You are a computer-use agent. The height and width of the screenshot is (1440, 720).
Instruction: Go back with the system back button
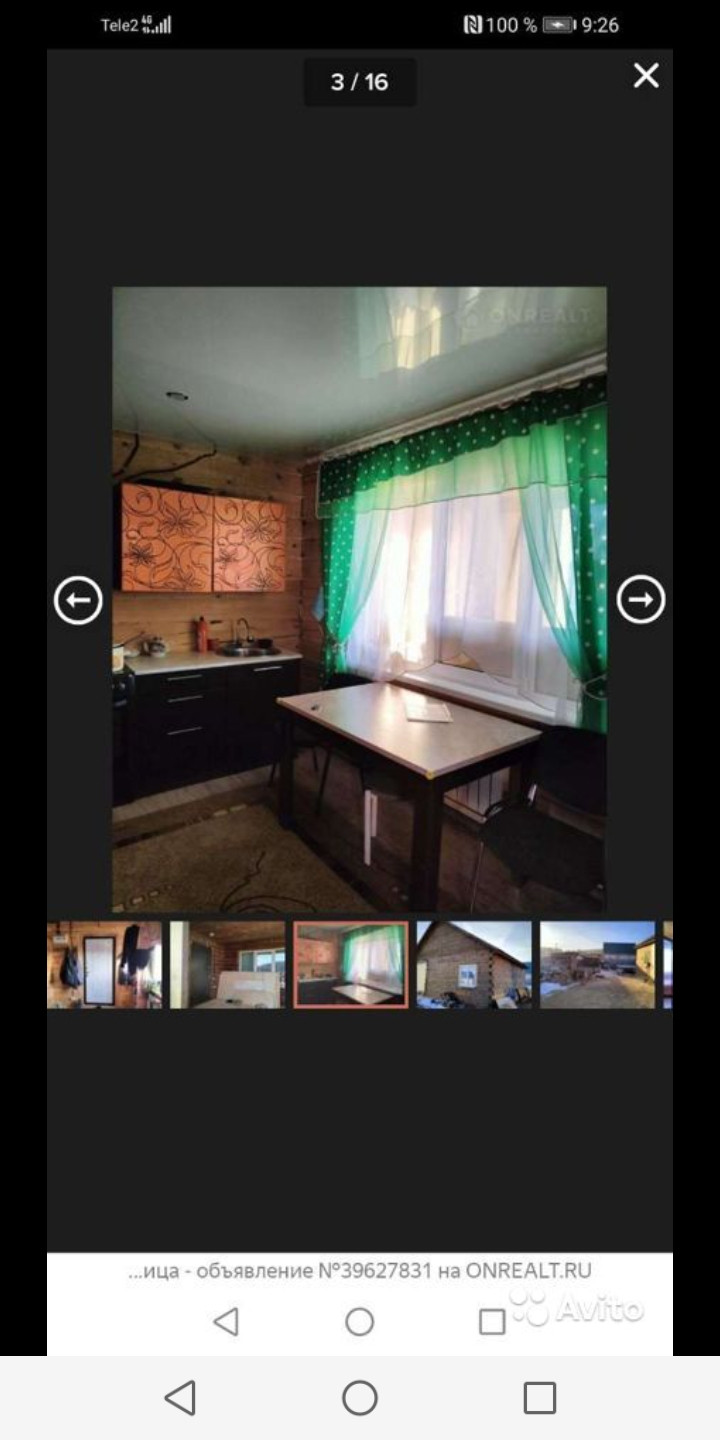(180, 1397)
